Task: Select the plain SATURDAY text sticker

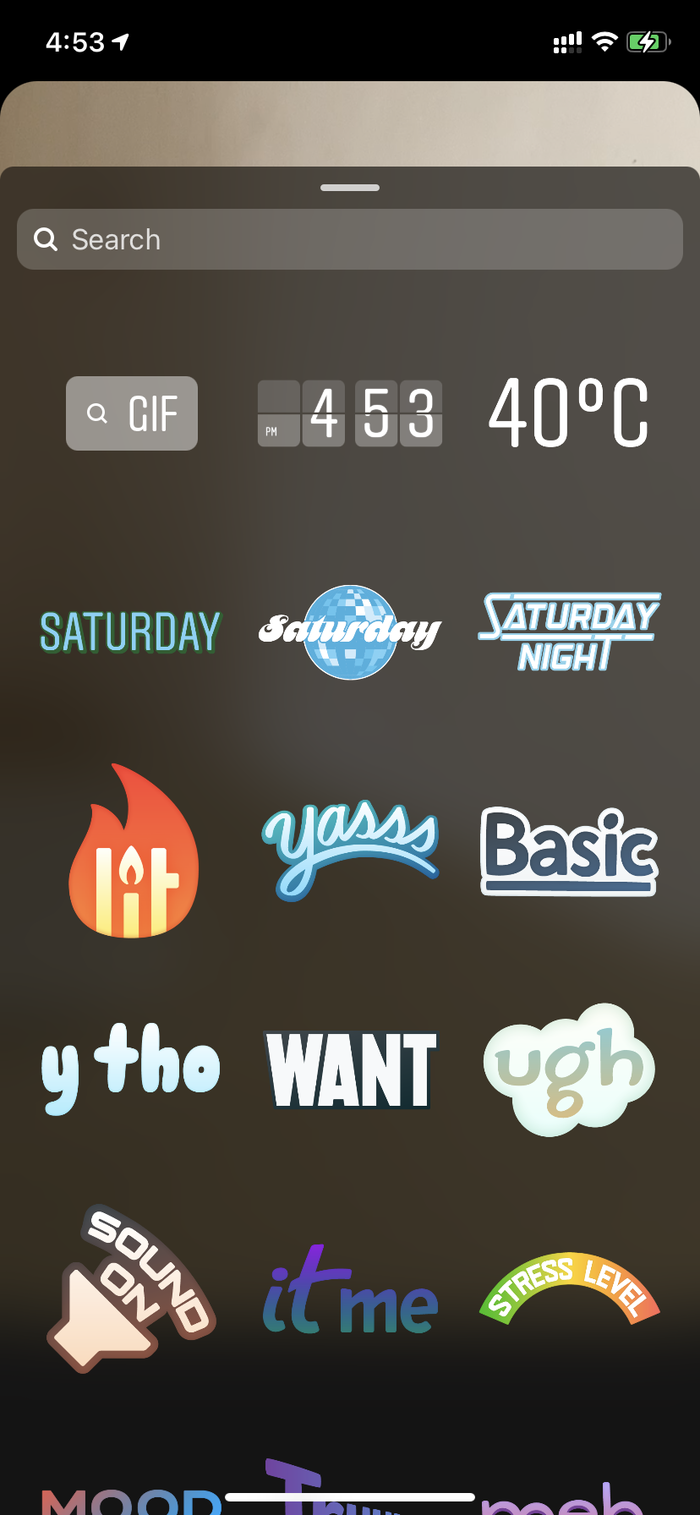Action: [x=130, y=632]
